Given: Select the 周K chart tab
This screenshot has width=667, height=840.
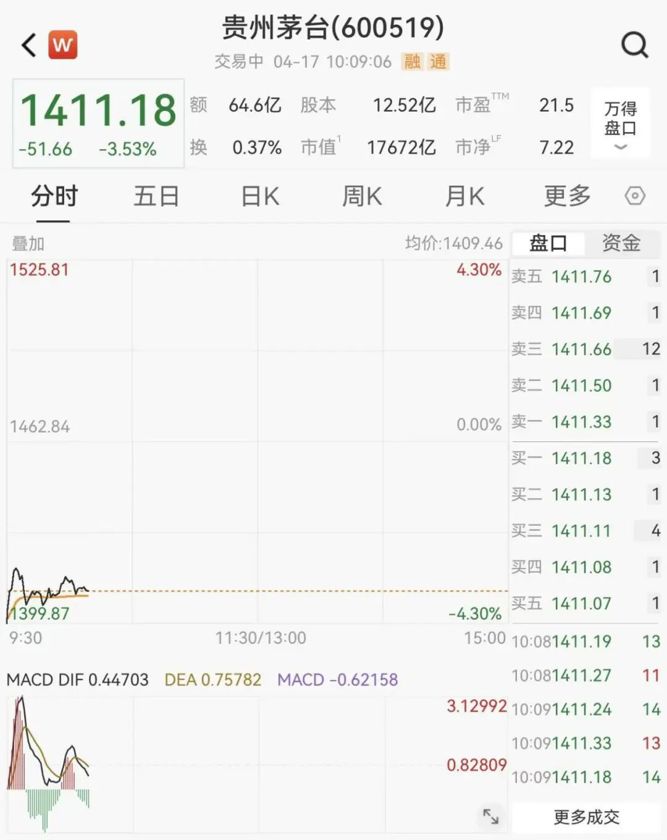Looking at the screenshot, I should (362, 196).
